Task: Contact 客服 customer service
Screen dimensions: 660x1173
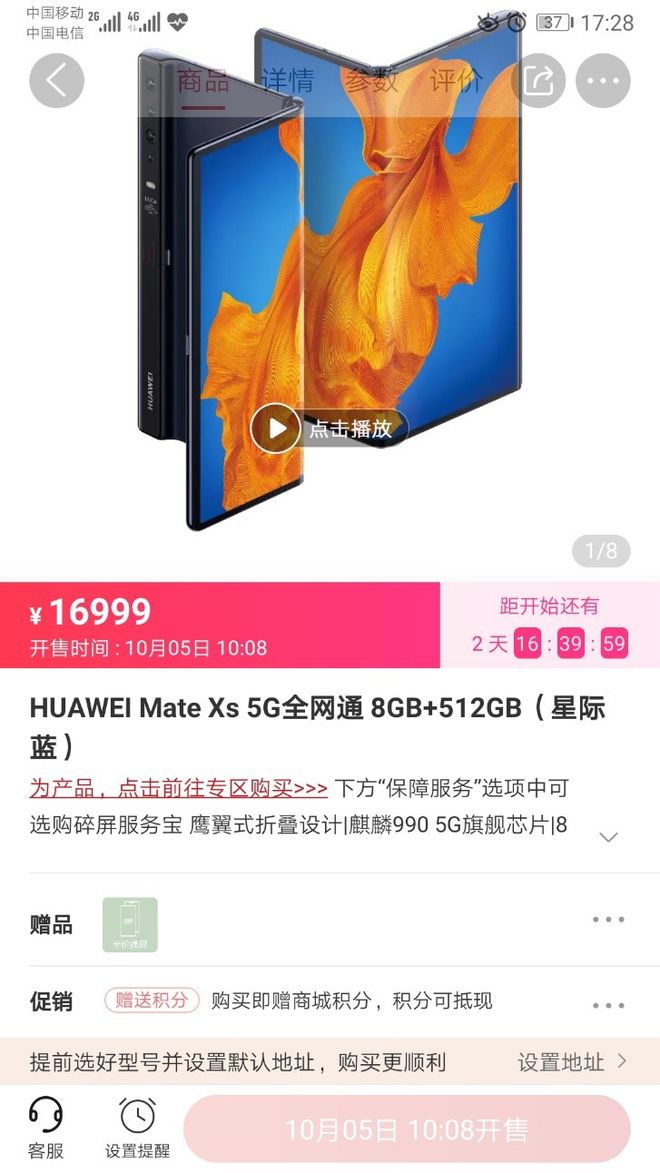Action: click(46, 1128)
